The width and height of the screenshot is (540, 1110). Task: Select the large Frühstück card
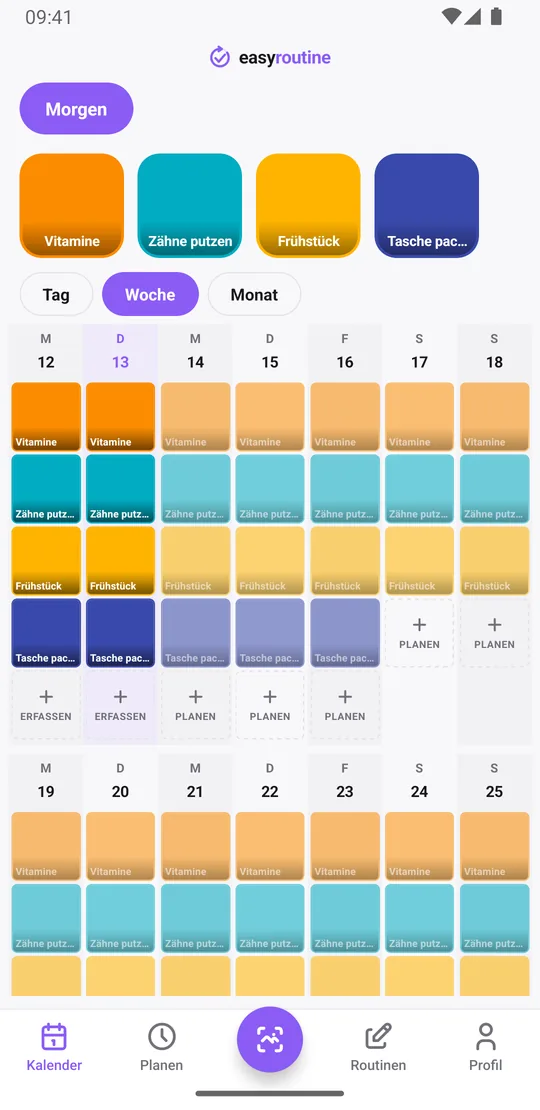(x=308, y=205)
